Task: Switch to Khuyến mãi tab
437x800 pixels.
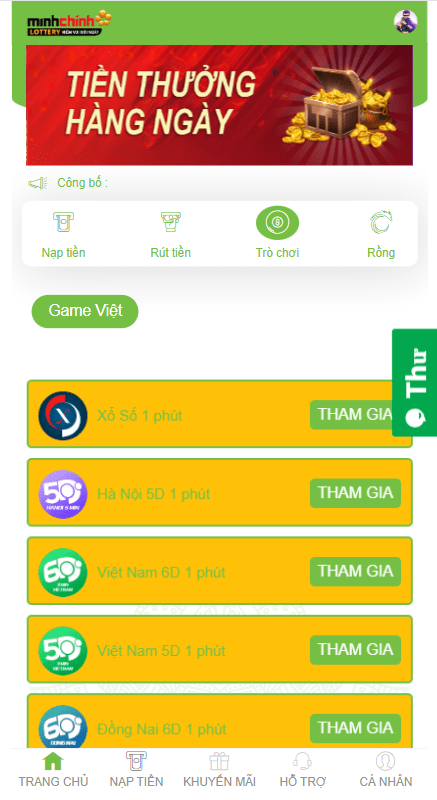Action: tap(219, 770)
